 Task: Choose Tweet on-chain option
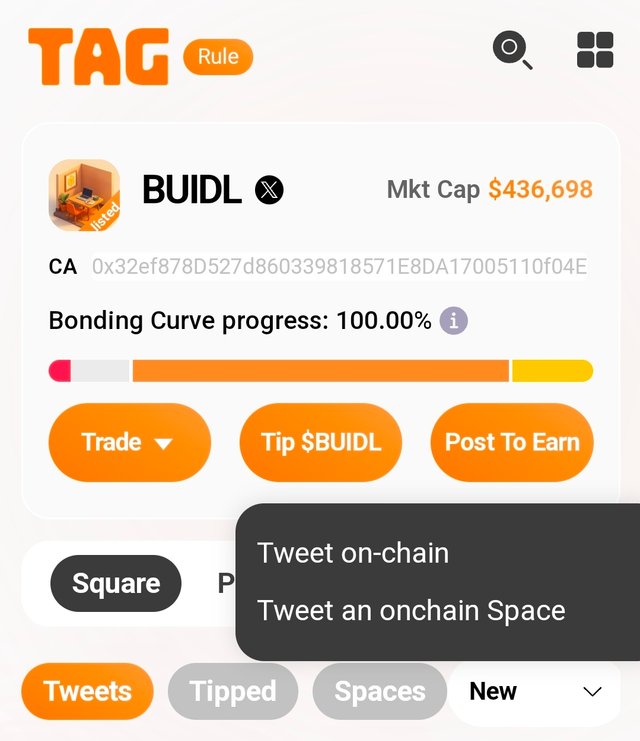pos(353,553)
